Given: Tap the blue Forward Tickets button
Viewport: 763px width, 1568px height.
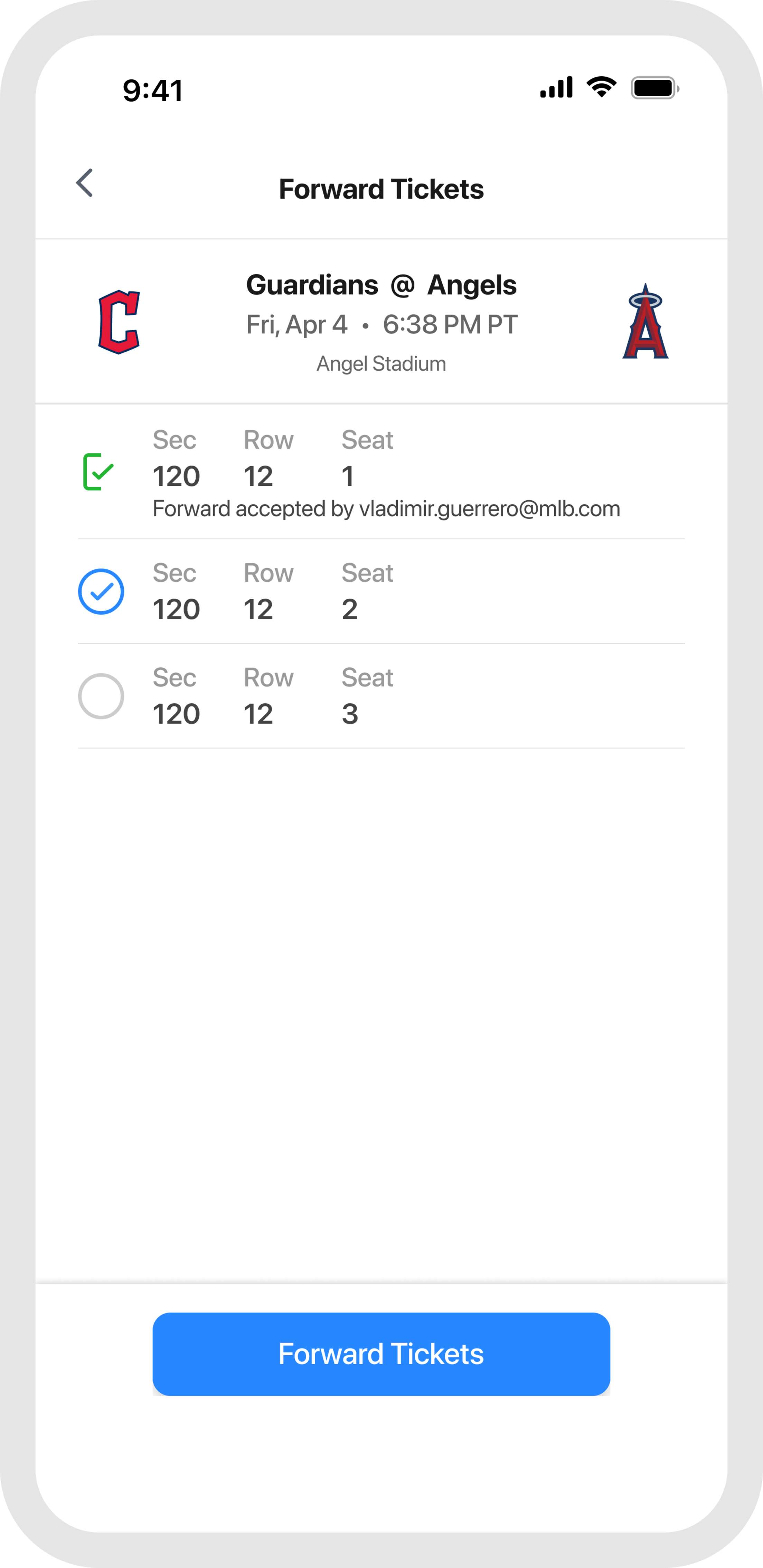Looking at the screenshot, I should click(x=381, y=1355).
